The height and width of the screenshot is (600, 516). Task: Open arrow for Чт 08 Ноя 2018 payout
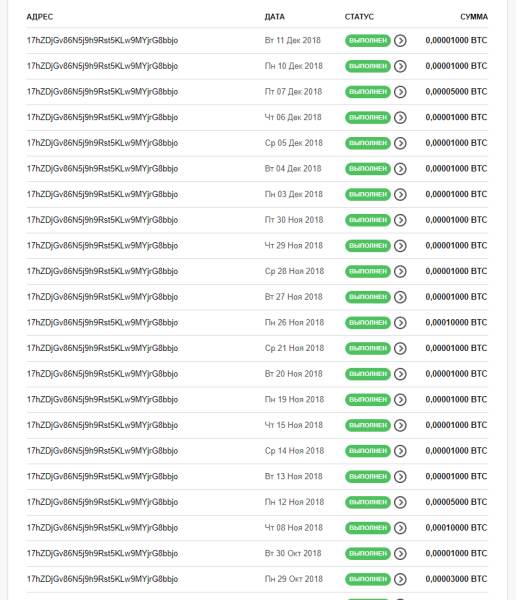click(x=400, y=528)
